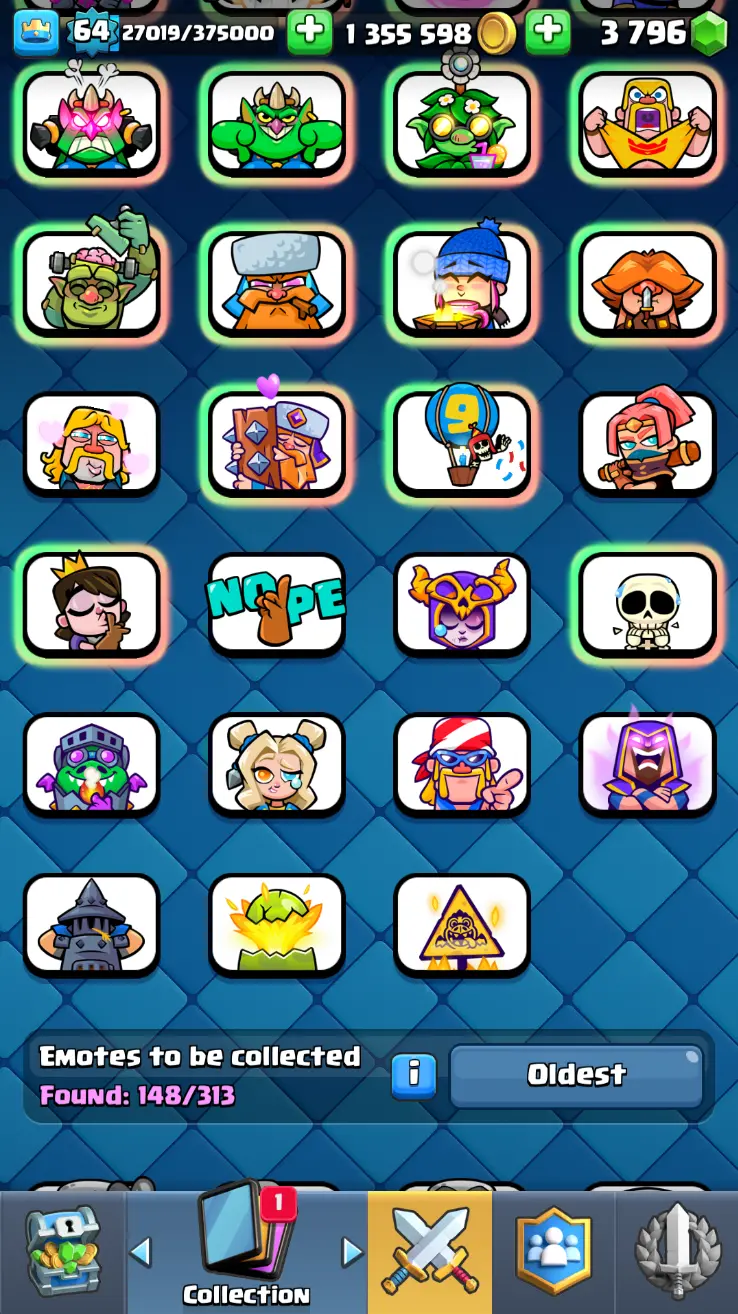Change the Oldest sorting order
The width and height of the screenshot is (738, 1314).
(576, 1075)
